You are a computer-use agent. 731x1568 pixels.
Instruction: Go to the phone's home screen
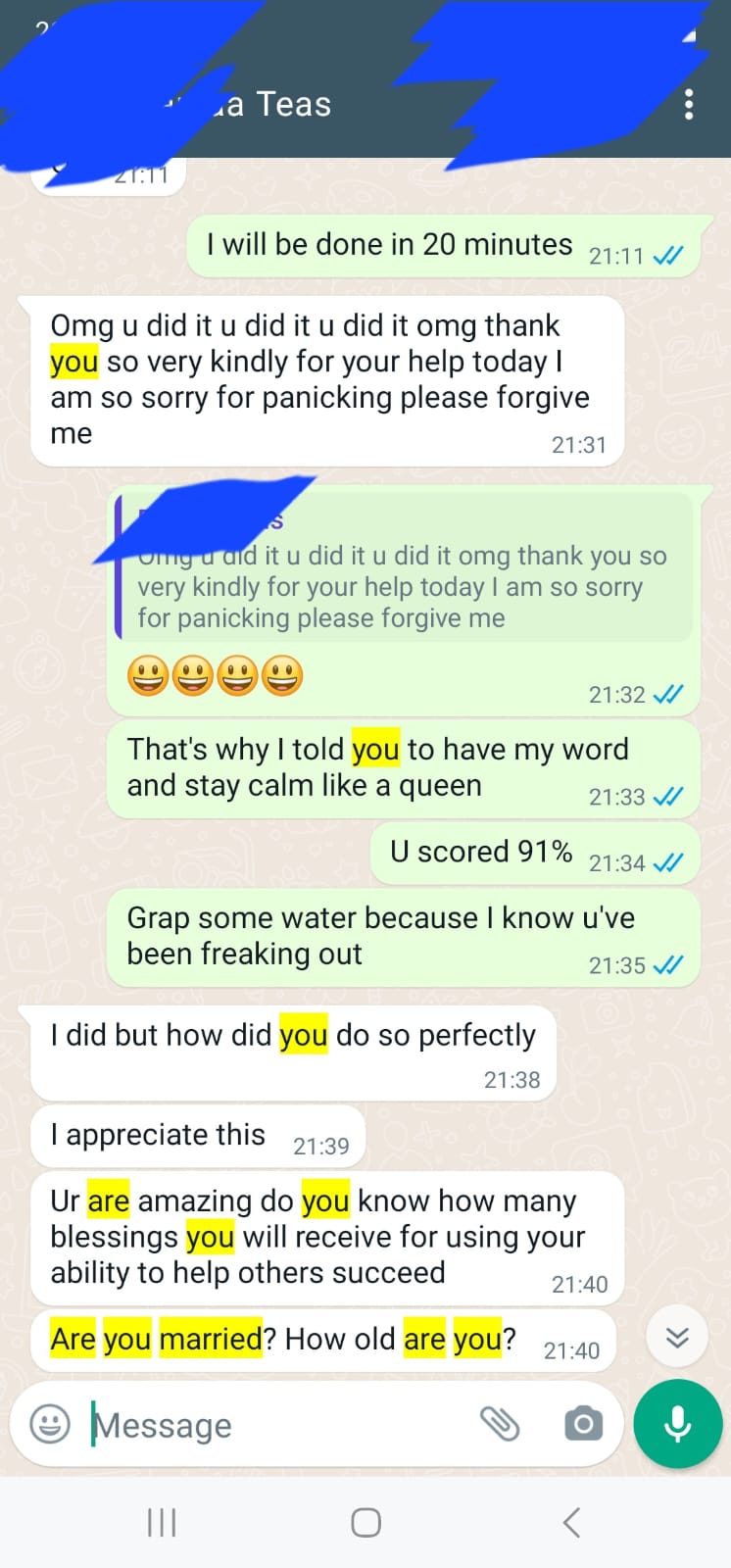tap(365, 1522)
